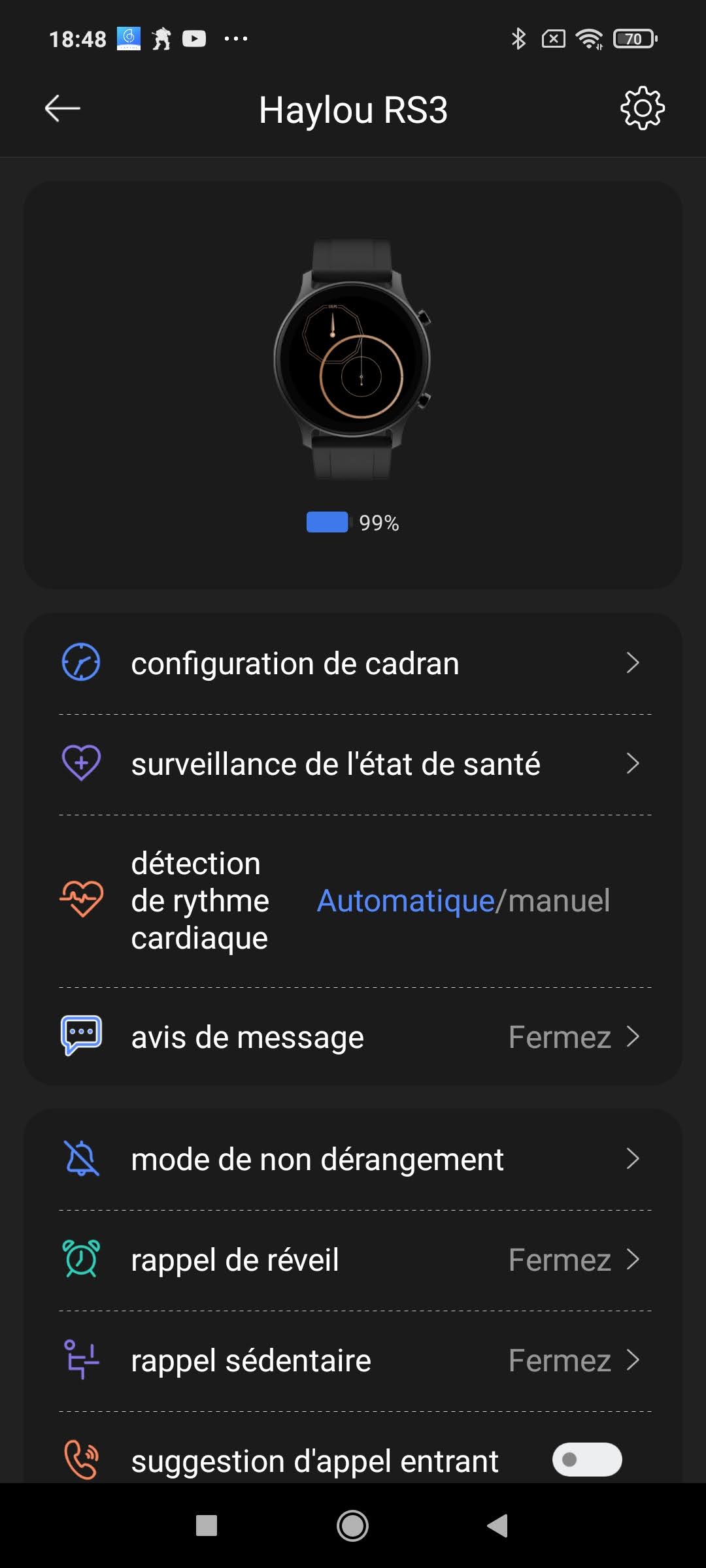Open configuration de cadran

pyautogui.click(x=353, y=663)
